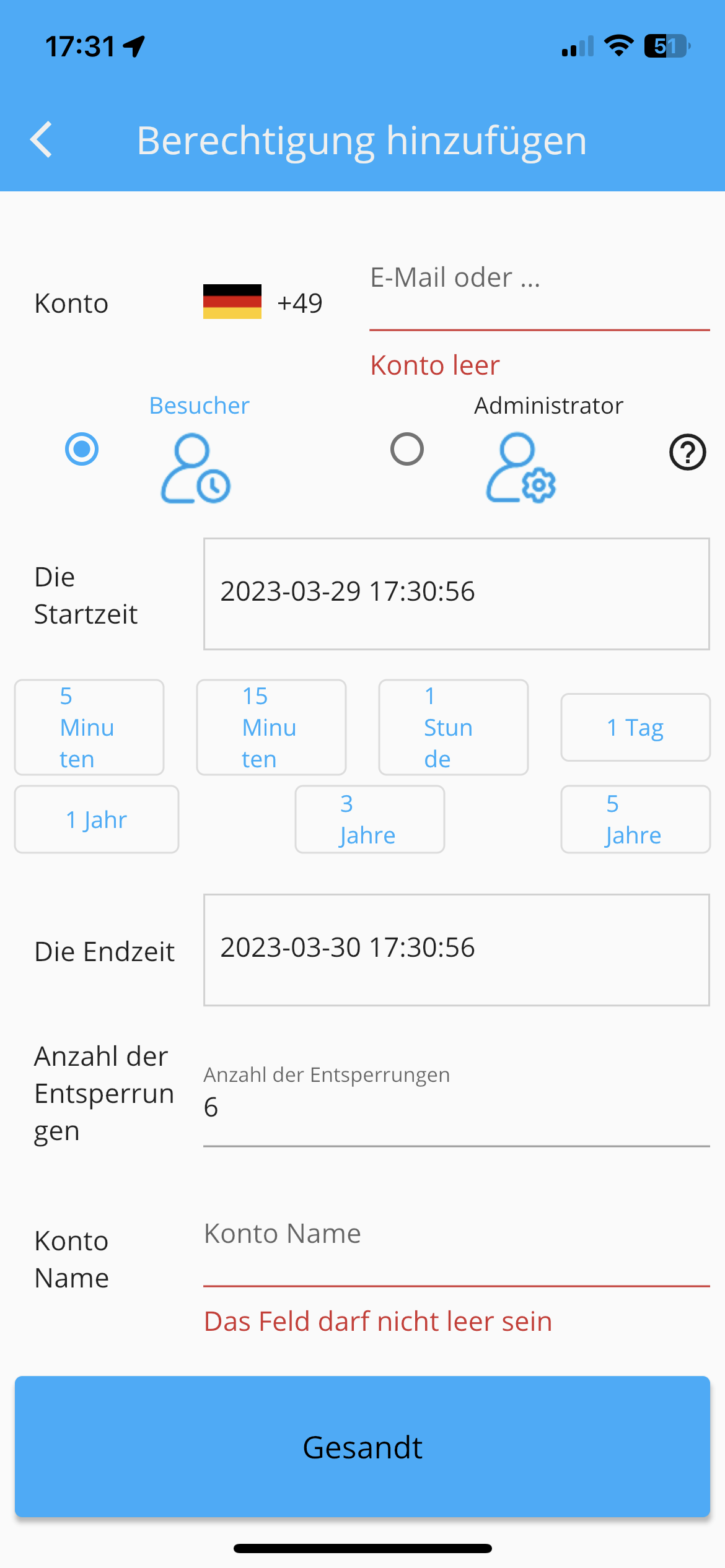Image resolution: width=725 pixels, height=1568 pixels.
Task: Open the role help question mark
Action: pos(687,452)
